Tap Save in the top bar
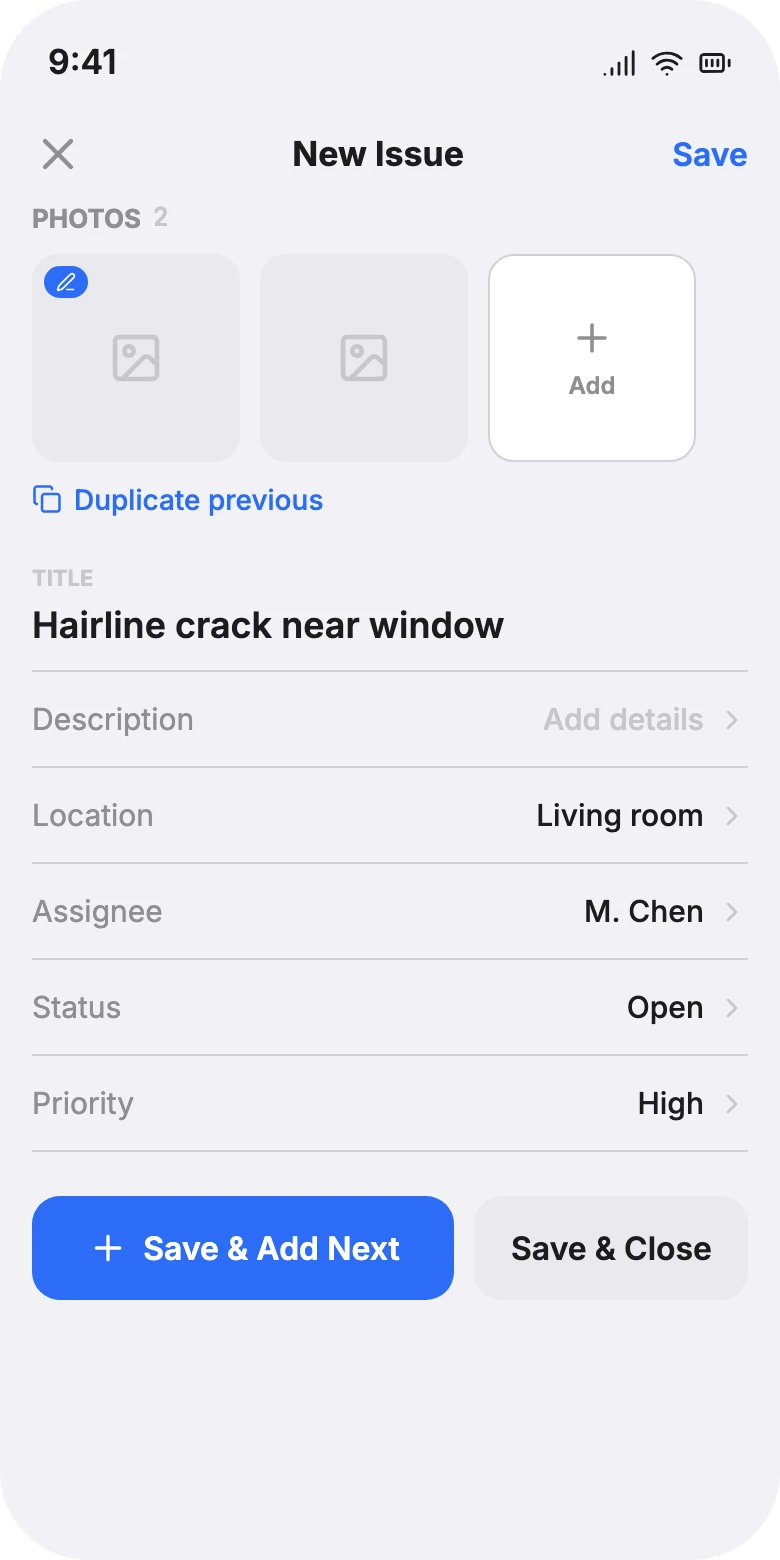The height and width of the screenshot is (1560, 780). click(709, 154)
